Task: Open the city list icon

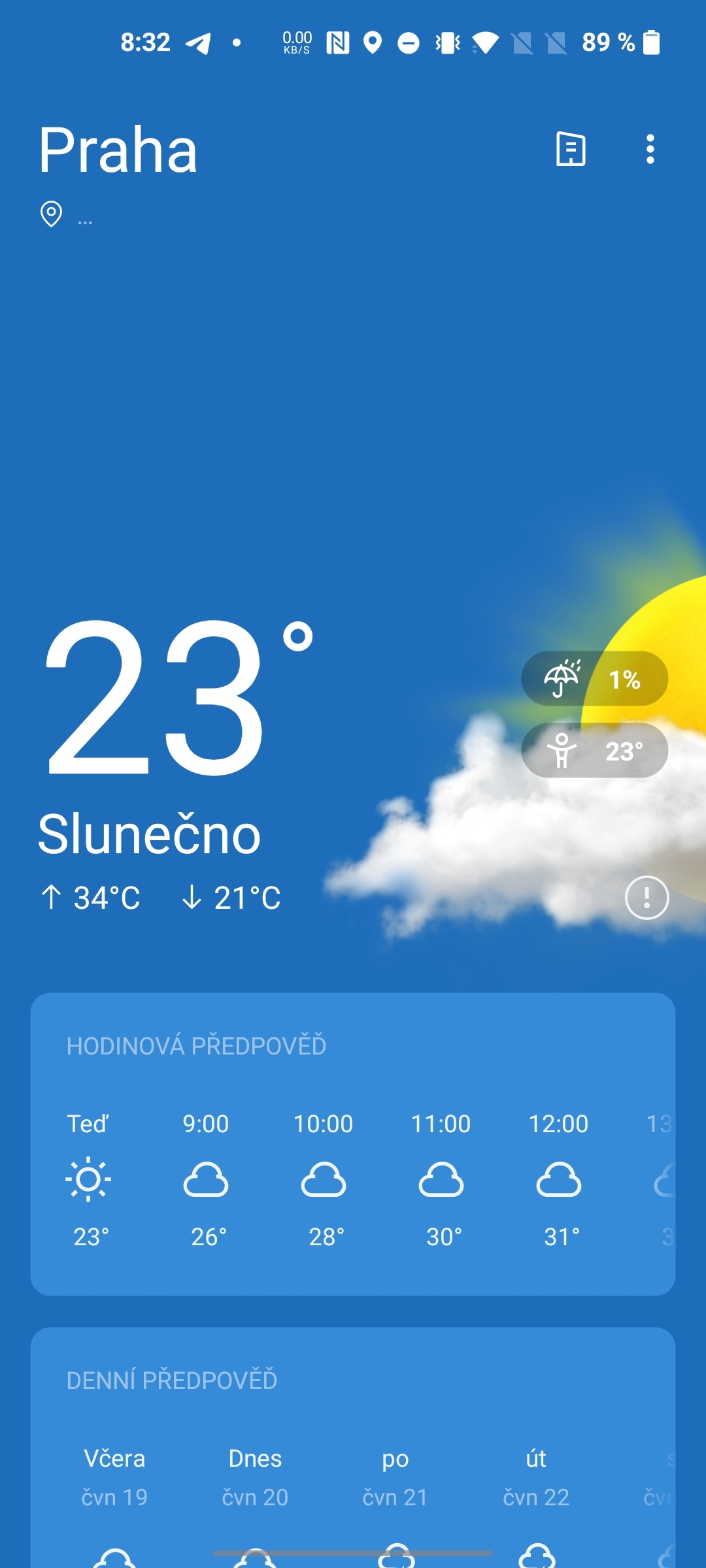Action: (x=570, y=149)
